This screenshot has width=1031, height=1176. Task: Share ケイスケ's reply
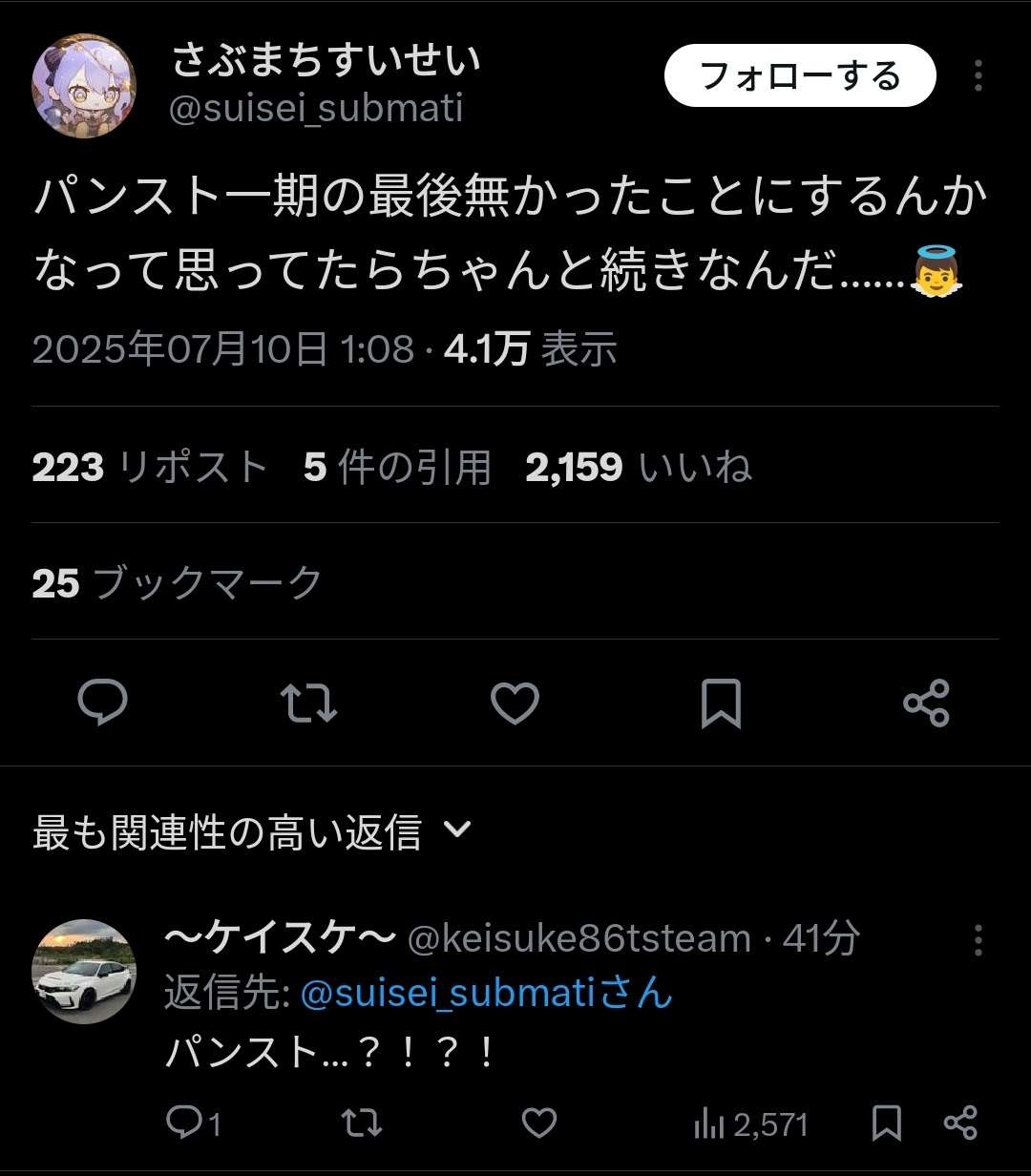[x=959, y=1123]
